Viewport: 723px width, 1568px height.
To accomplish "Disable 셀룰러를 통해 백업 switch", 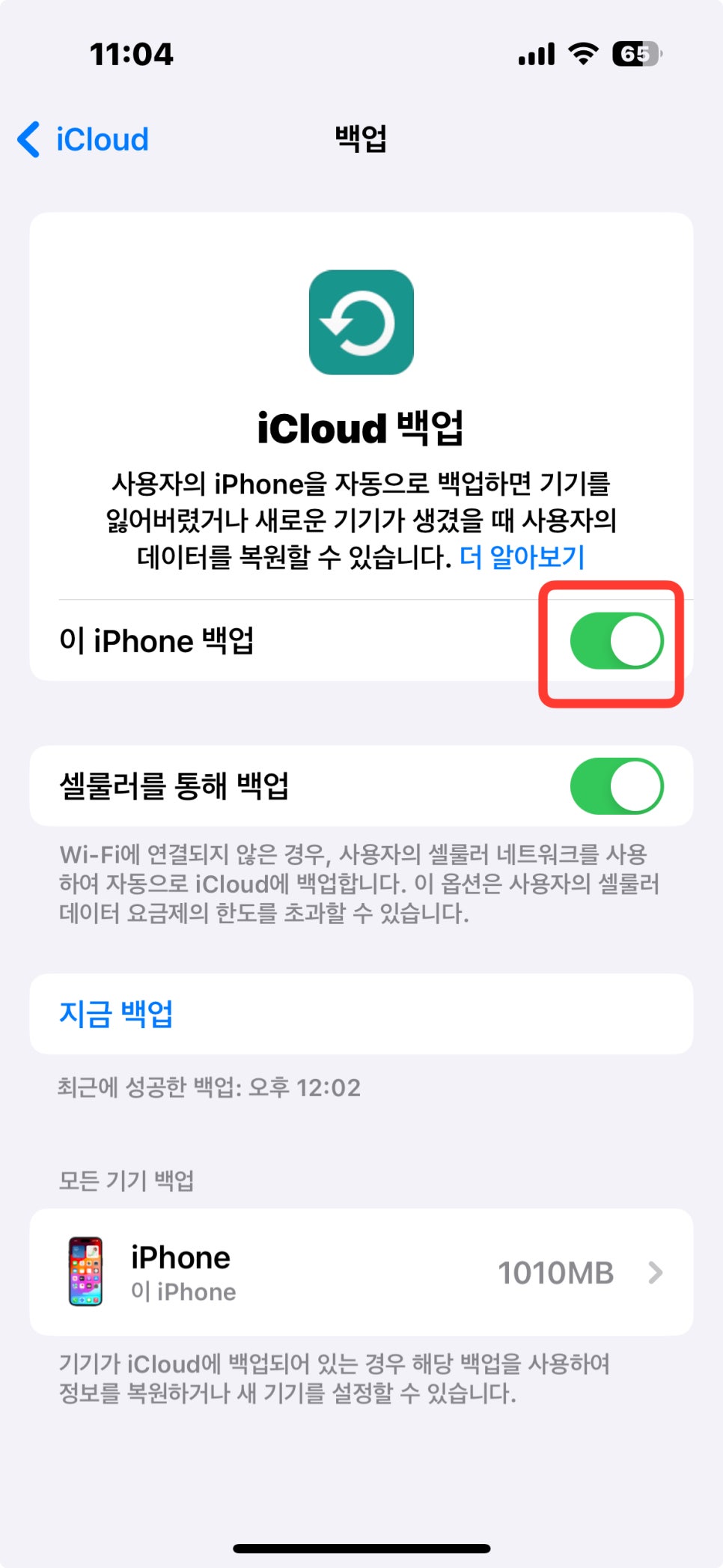I will pos(616,786).
